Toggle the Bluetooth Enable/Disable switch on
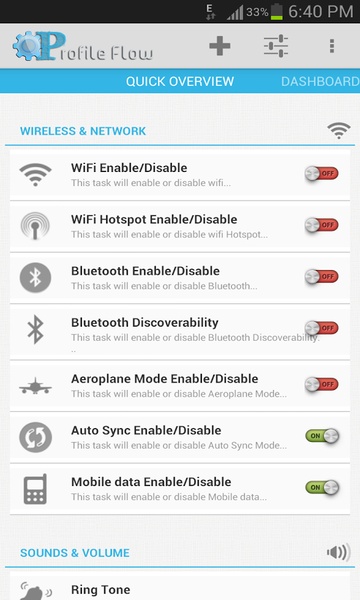The width and height of the screenshot is (360, 600). coord(322,277)
